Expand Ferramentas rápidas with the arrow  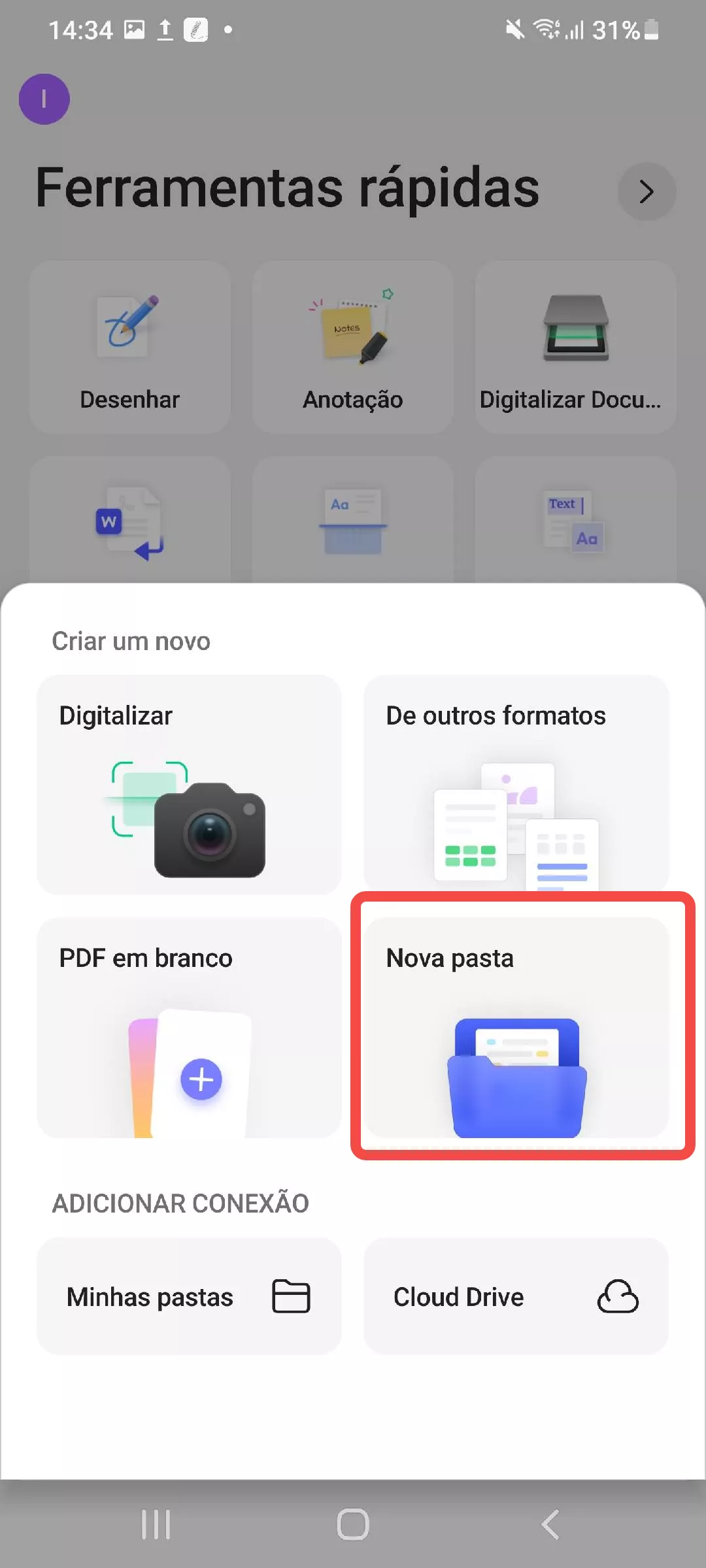647,191
